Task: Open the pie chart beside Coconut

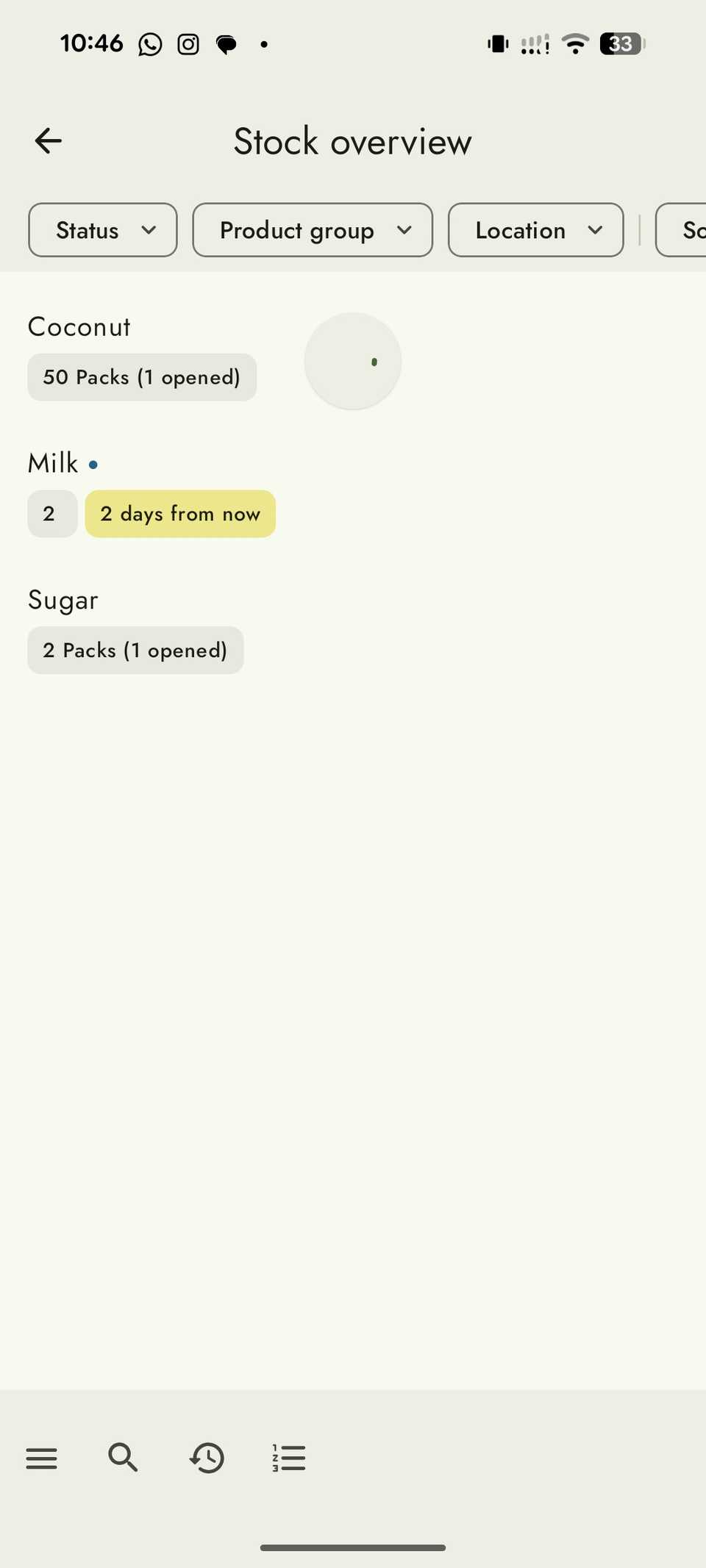Action: click(x=352, y=360)
